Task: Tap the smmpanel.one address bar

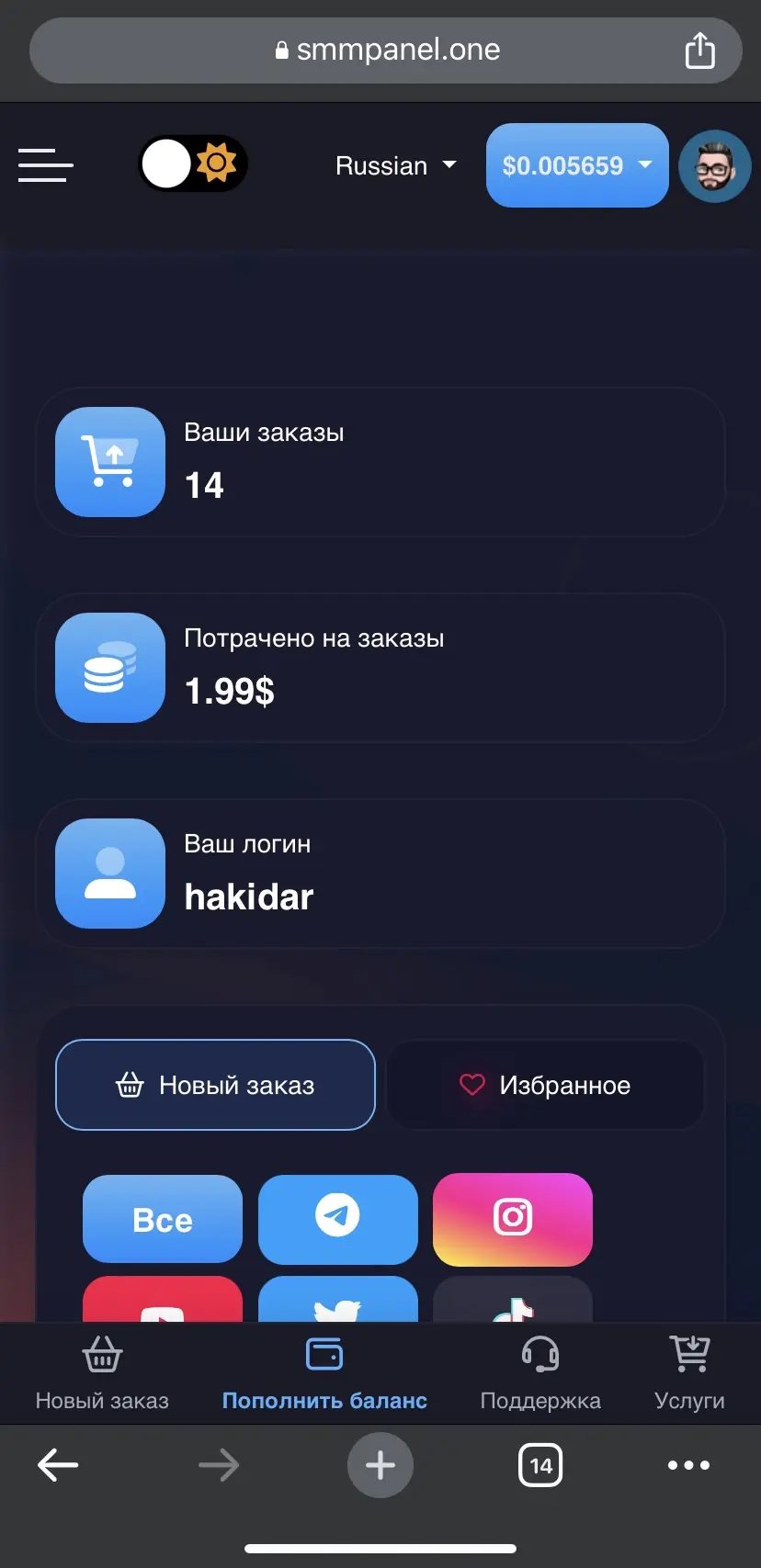Action: (x=386, y=51)
